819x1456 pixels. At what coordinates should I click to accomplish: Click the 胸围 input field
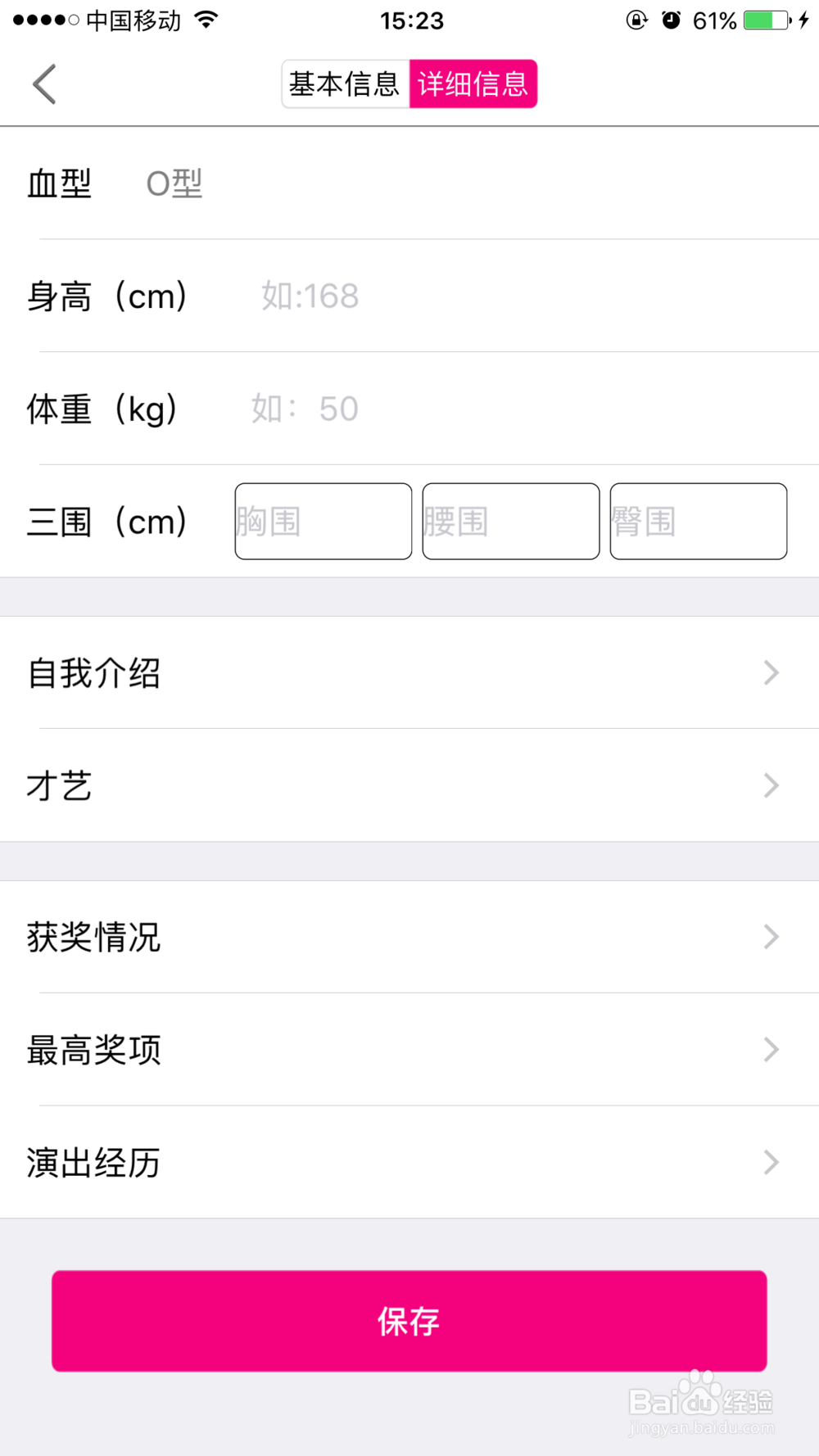pyautogui.click(x=323, y=521)
